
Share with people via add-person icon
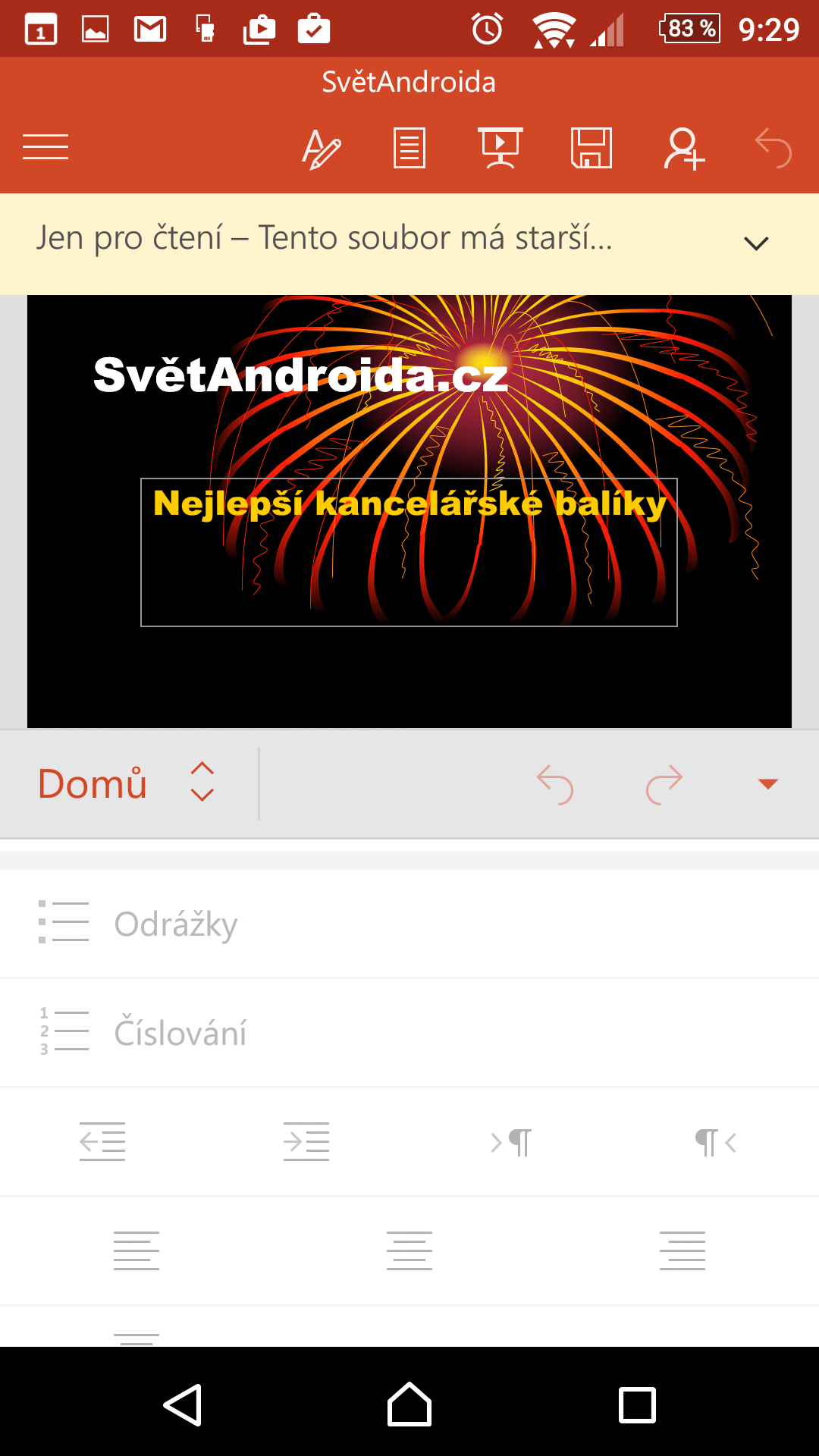[684, 149]
